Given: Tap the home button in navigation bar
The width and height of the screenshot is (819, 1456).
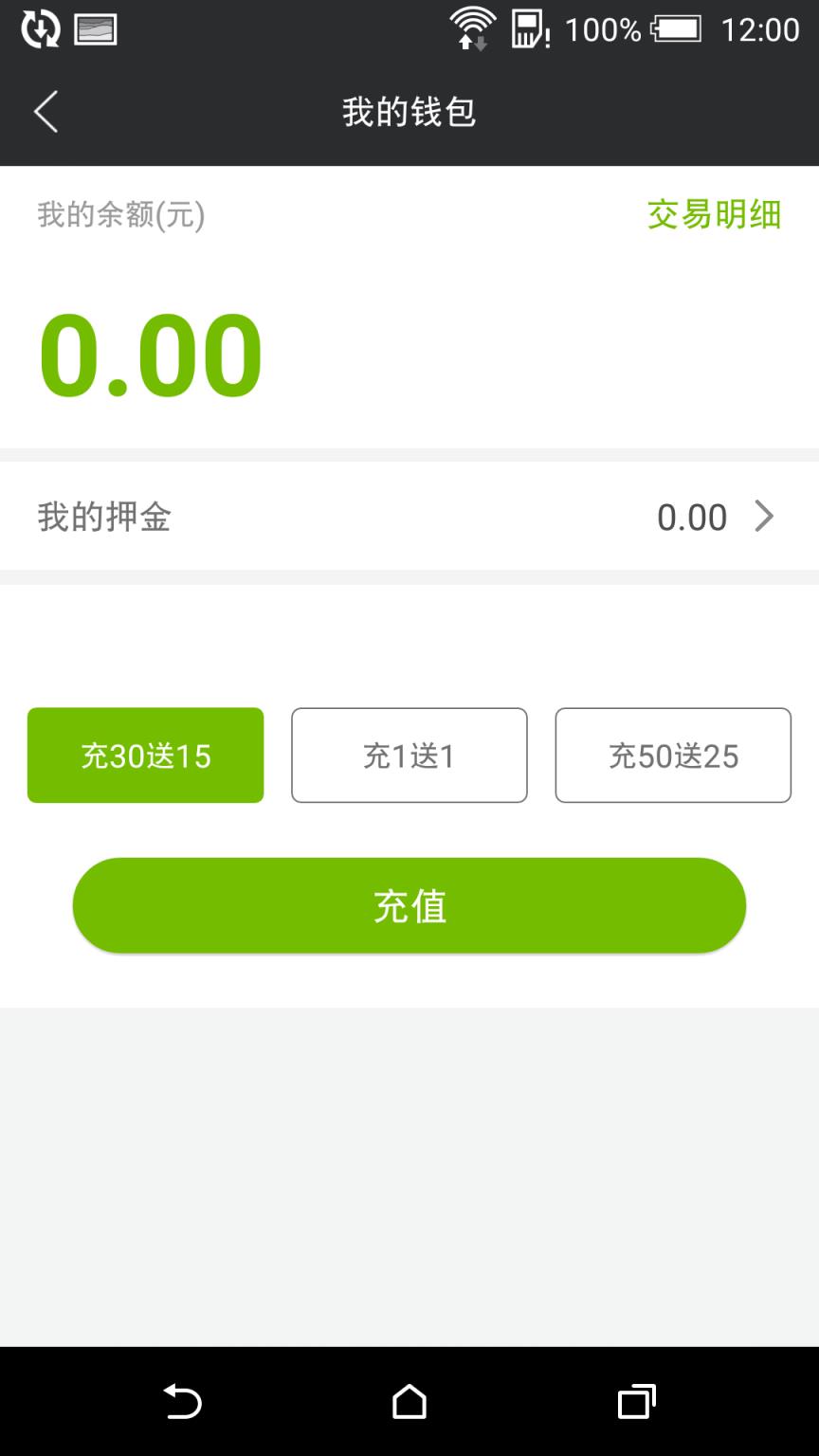Looking at the screenshot, I should (409, 1400).
